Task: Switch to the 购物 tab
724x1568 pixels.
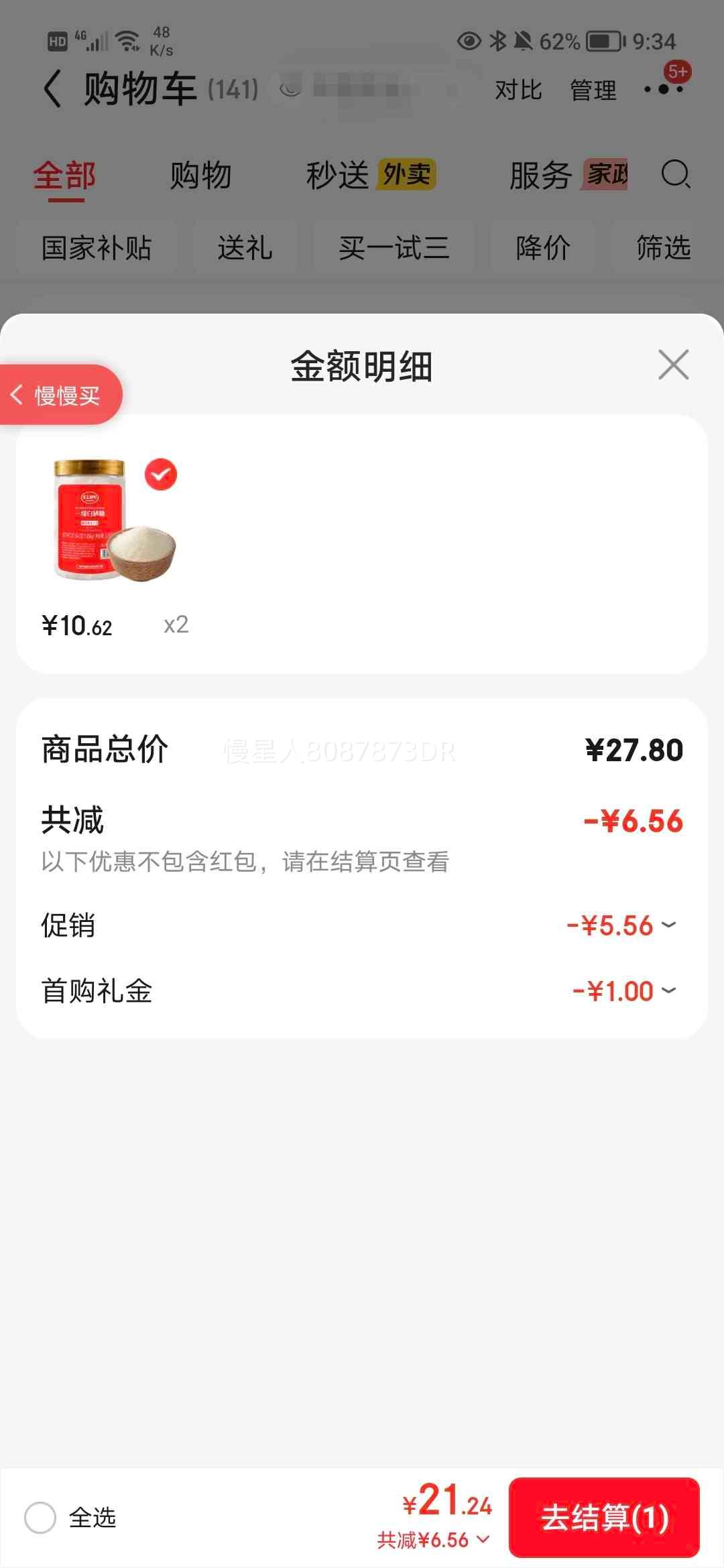Action: [x=200, y=176]
